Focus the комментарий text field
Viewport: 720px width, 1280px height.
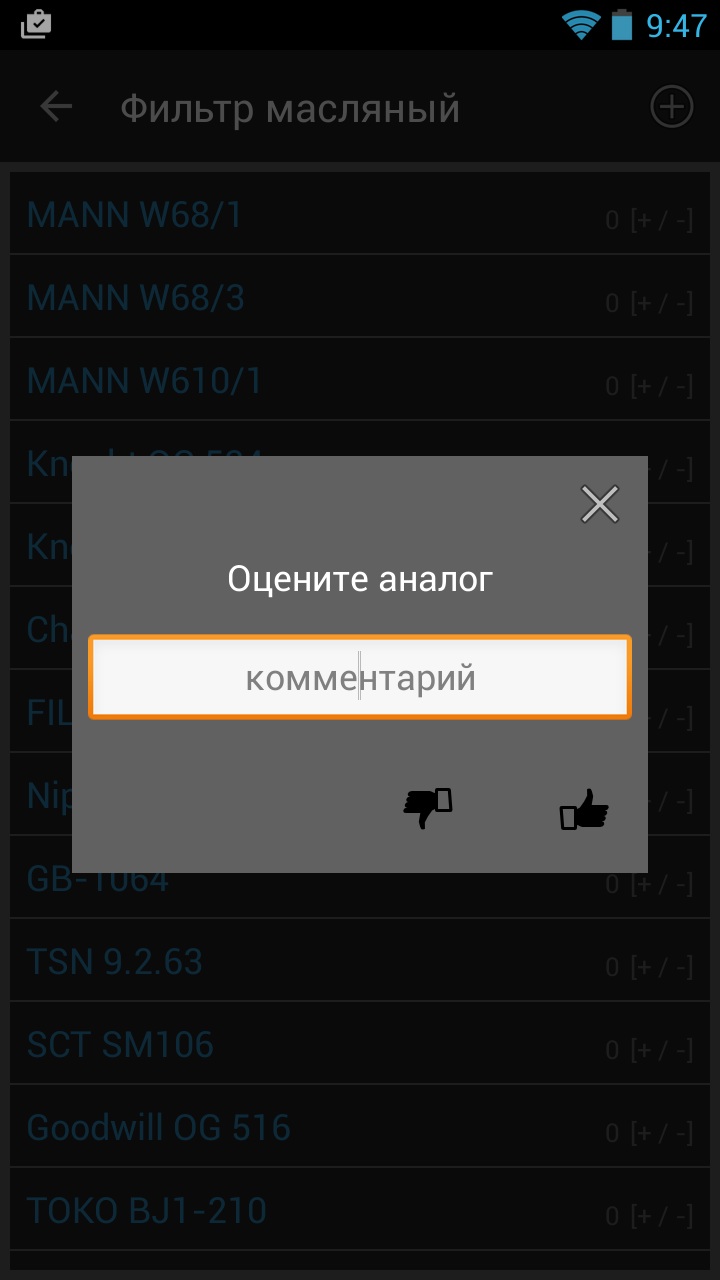click(360, 677)
